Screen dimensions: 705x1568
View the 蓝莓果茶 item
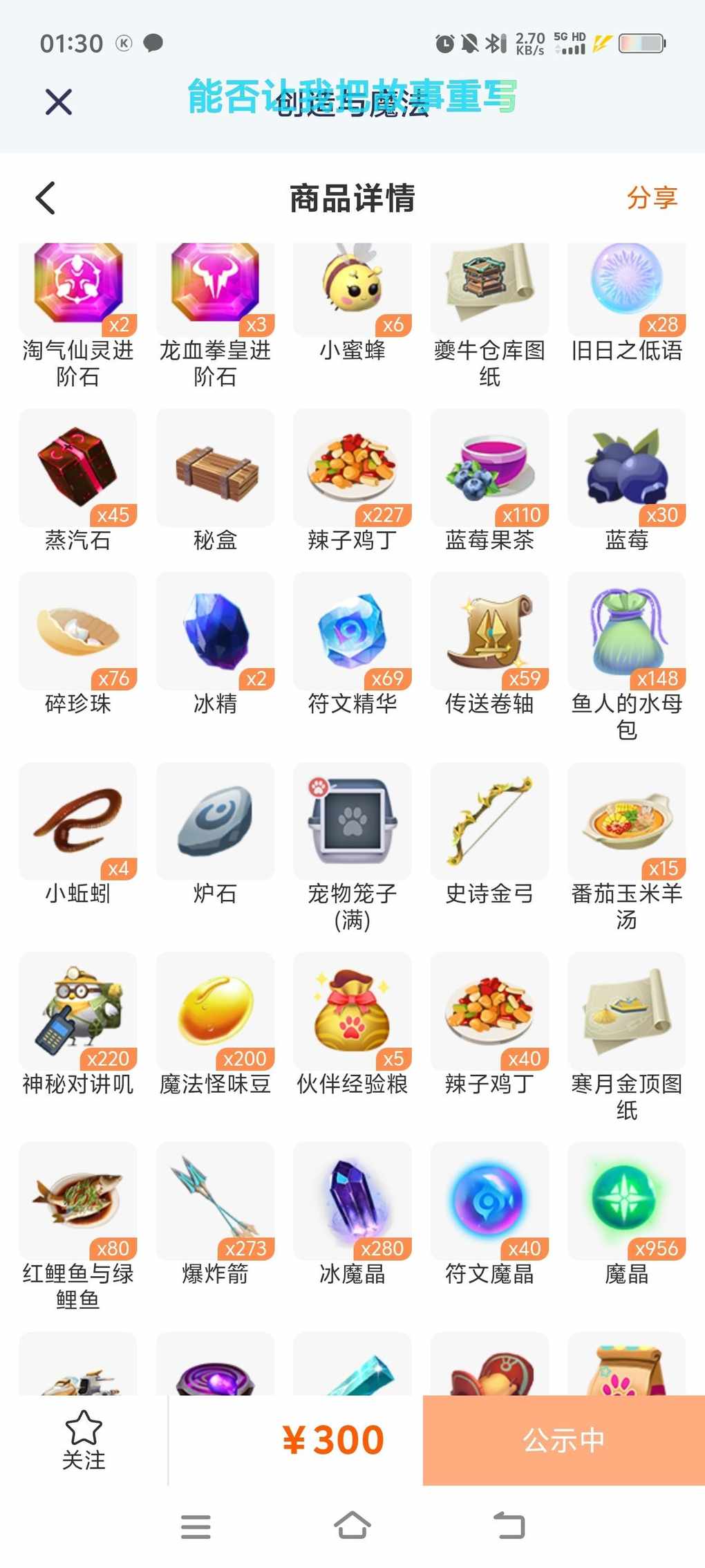coord(489,468)
